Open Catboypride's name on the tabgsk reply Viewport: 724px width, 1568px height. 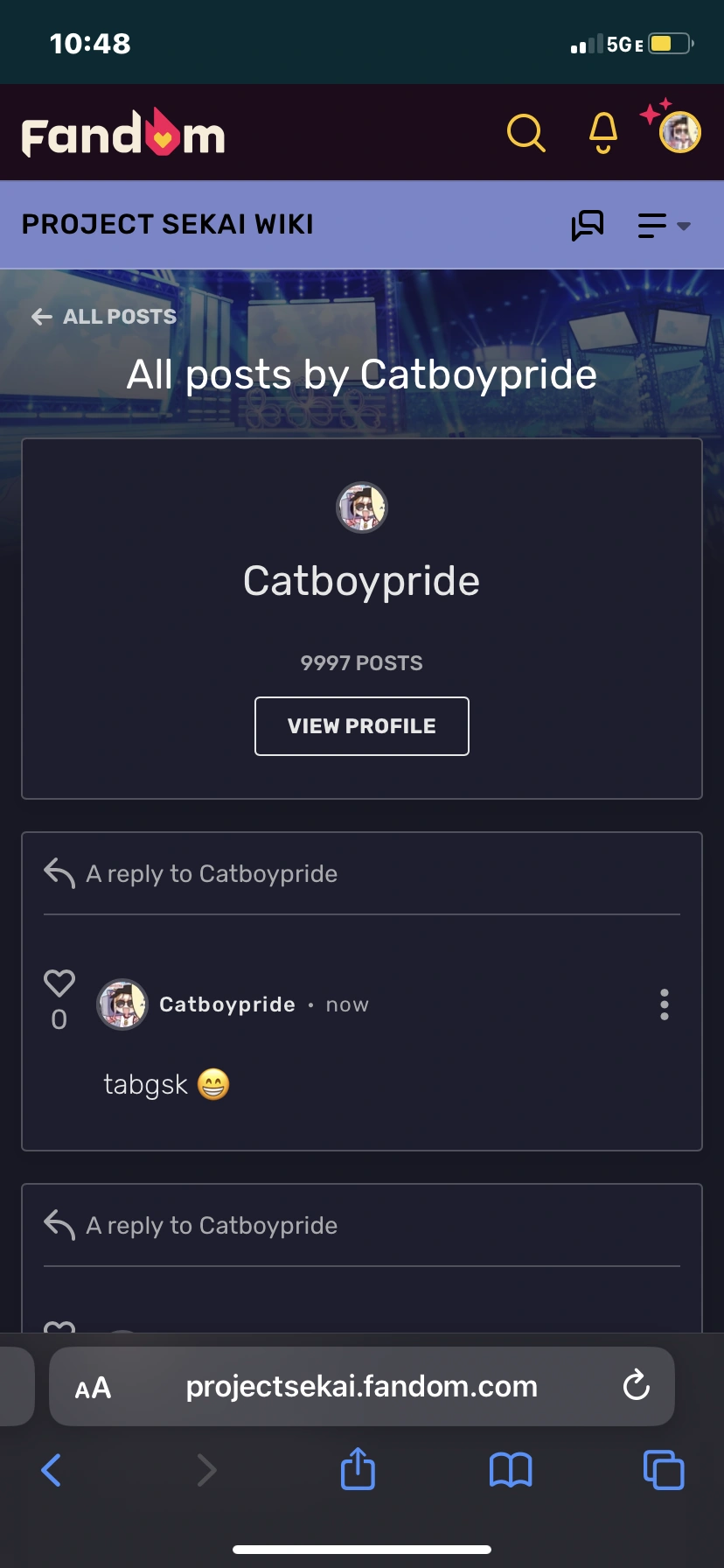click(227, 1004)
